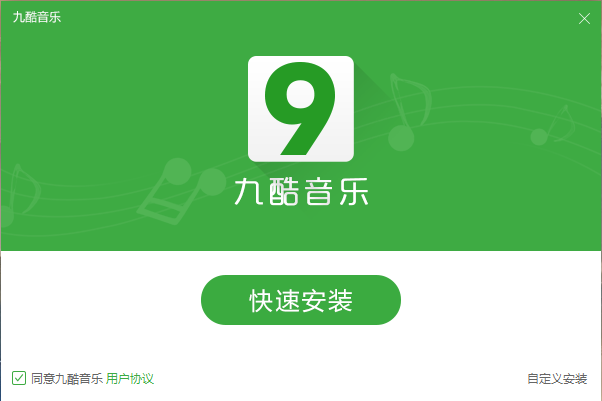Close the 九酷音乐 installer window
The image size is (602, 401).
[x=584, y=18]
